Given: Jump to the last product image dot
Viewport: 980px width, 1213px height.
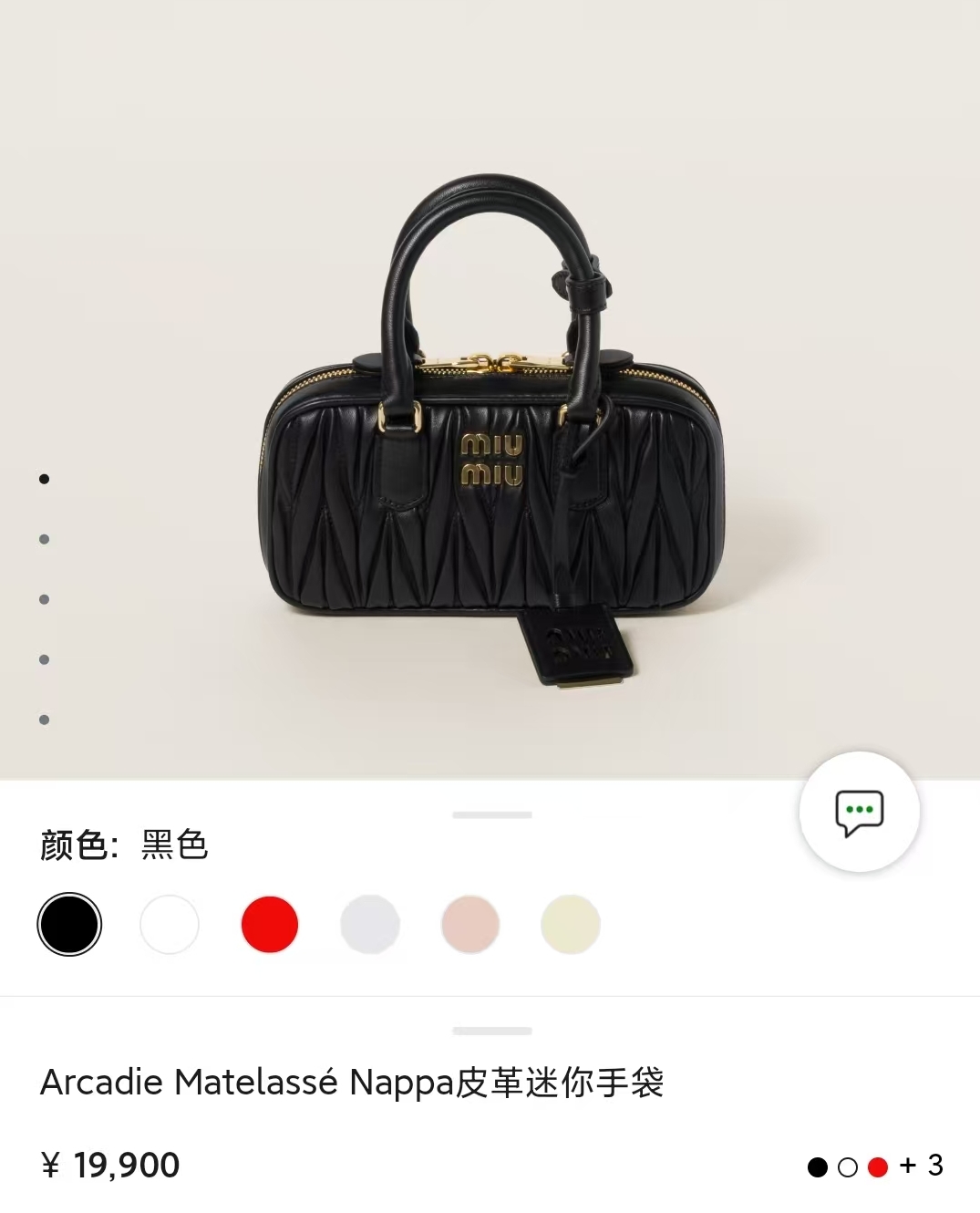Looking at the screenshot, I should click(x=44, y=720).
